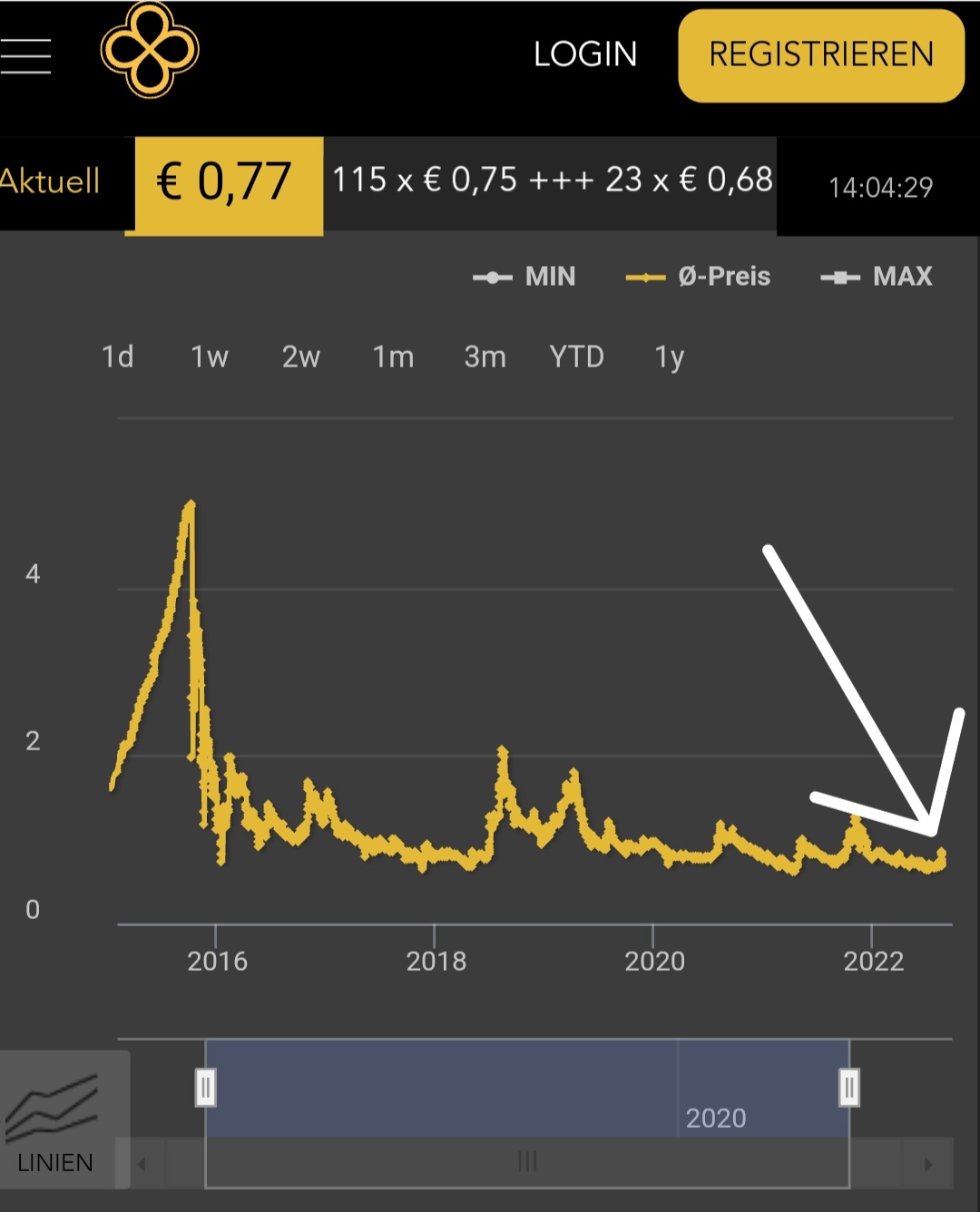This screenshot has height=1212, width=980.
Task: Select the 1d time range
Action: click(x=118, y=357)
